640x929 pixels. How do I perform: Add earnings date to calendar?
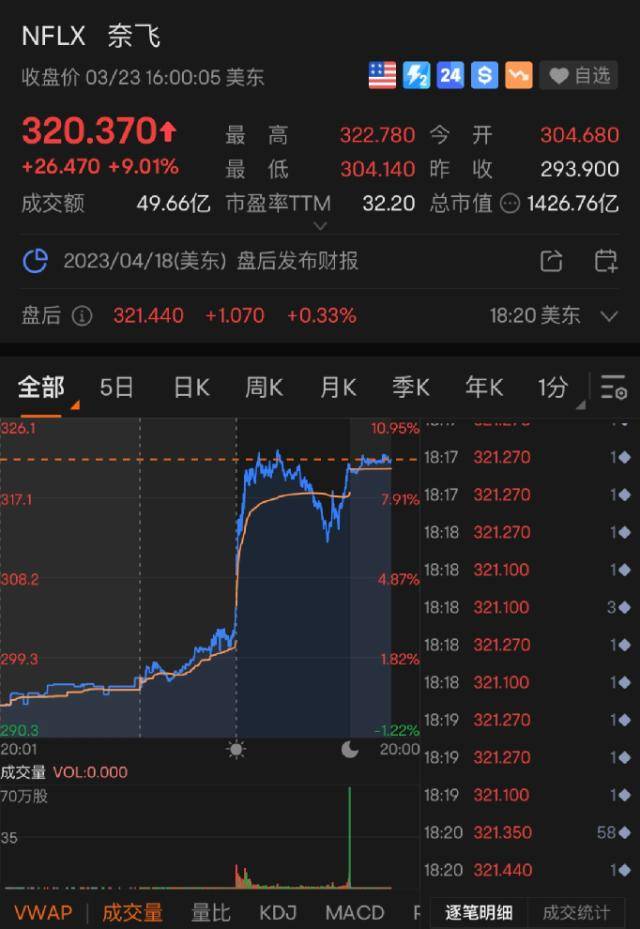click(x=606, y=261)
